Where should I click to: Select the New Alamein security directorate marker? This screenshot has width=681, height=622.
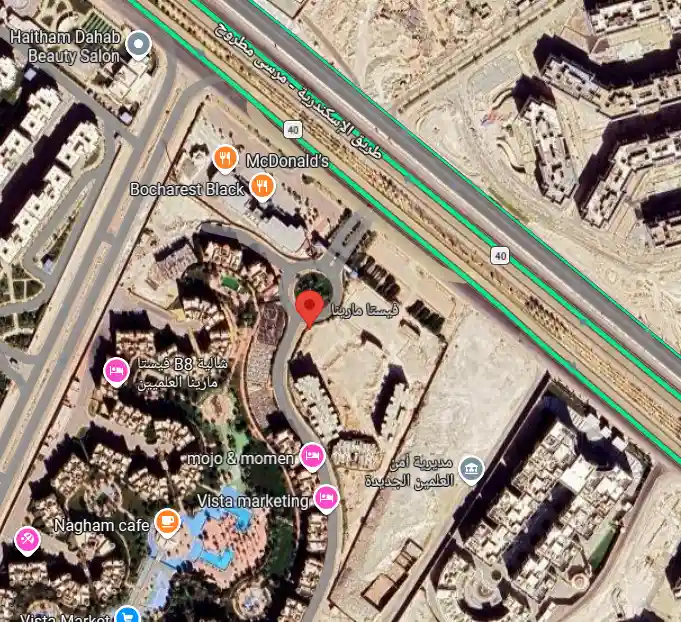[471, 468]
